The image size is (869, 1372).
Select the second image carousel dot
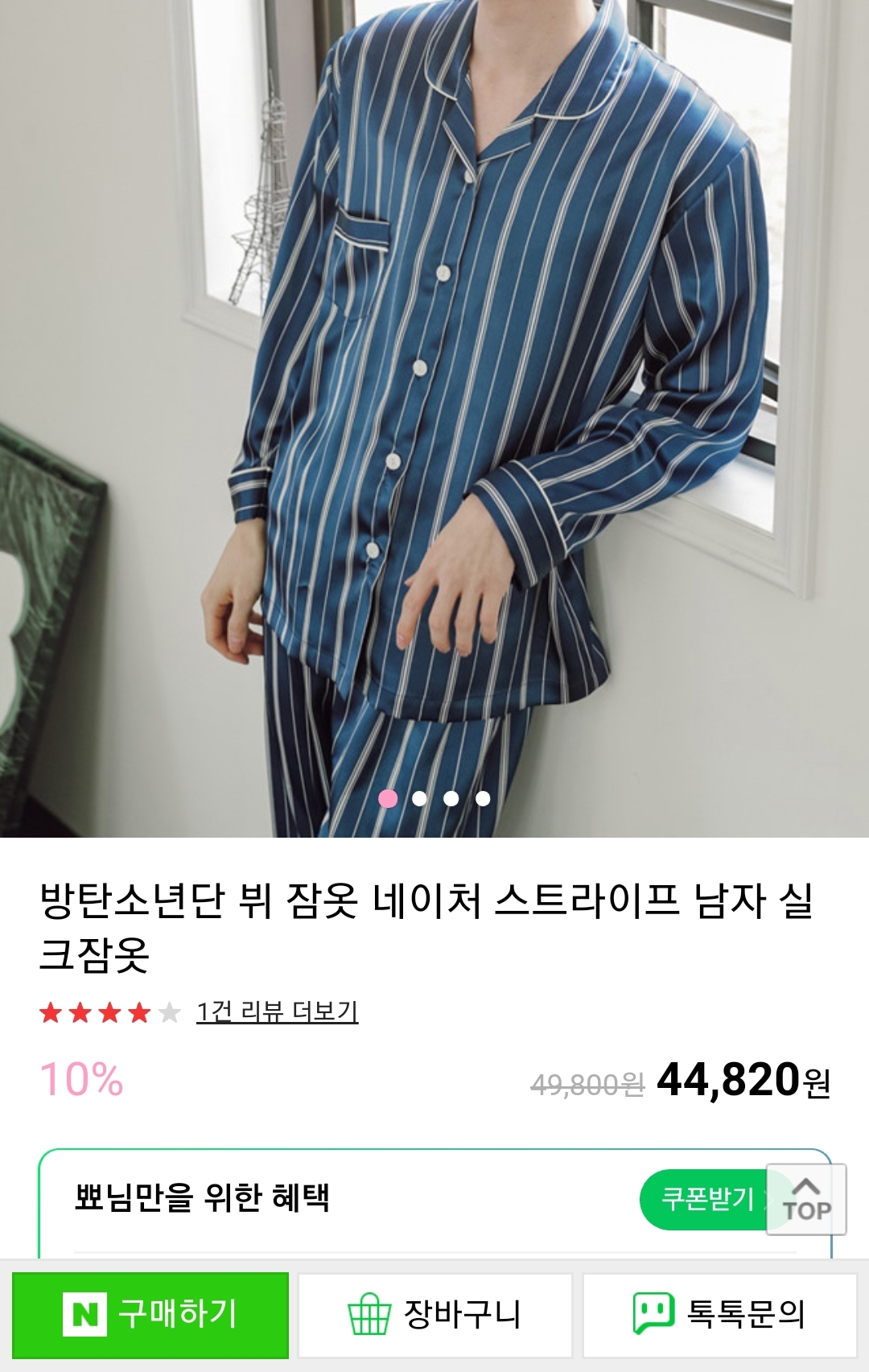pos(420,799)
